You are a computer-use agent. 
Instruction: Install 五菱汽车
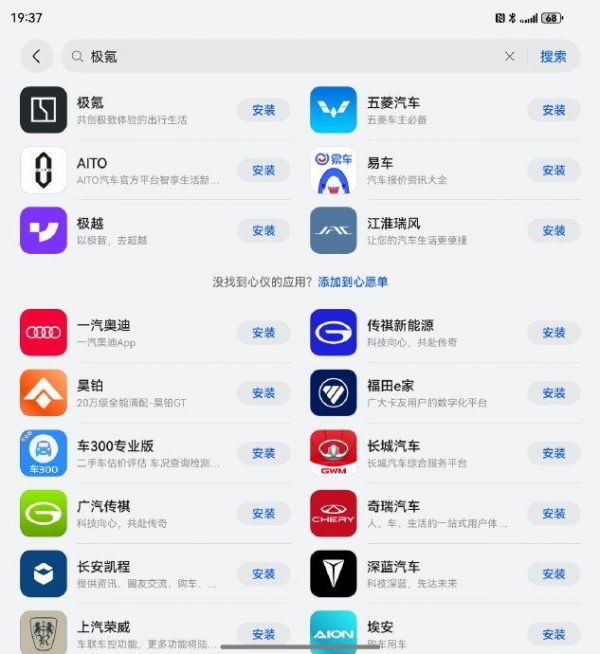(x=553, y=110)
